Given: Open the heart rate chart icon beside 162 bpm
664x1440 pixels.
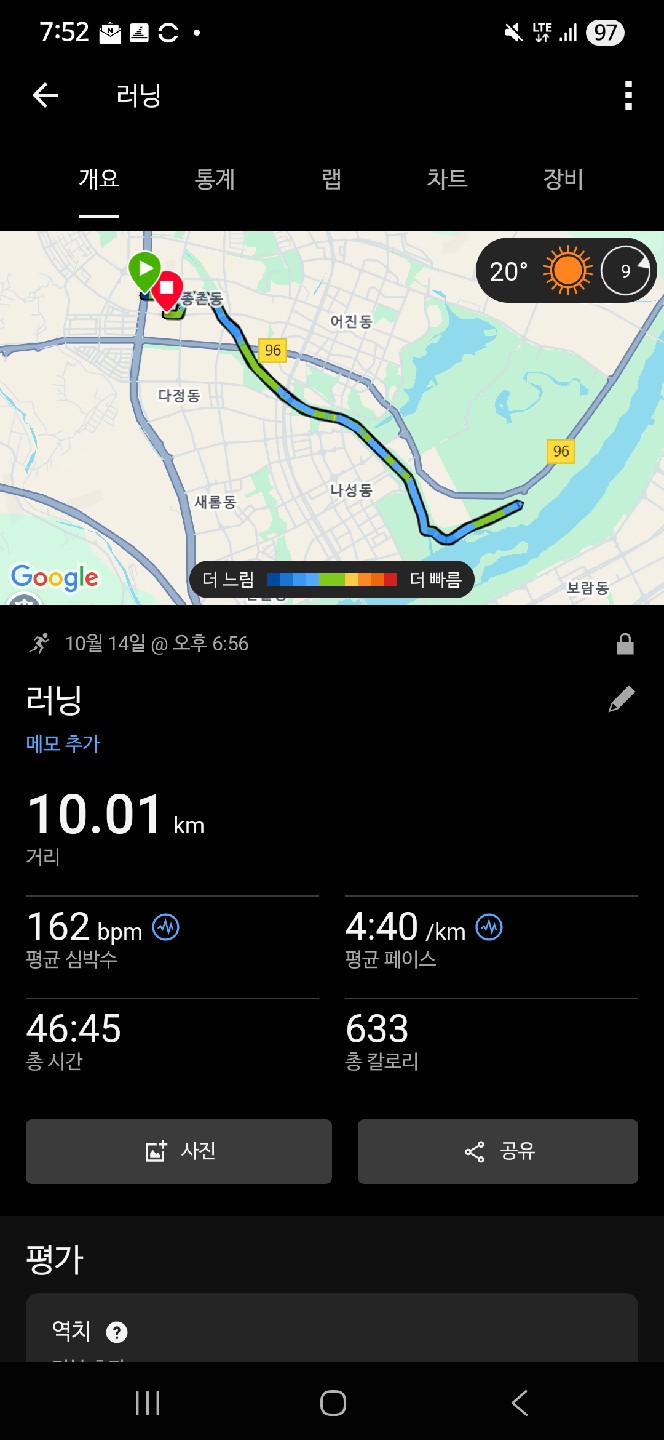Looking at the screenshot, I should pyautogui.click(x=166, y=928).
